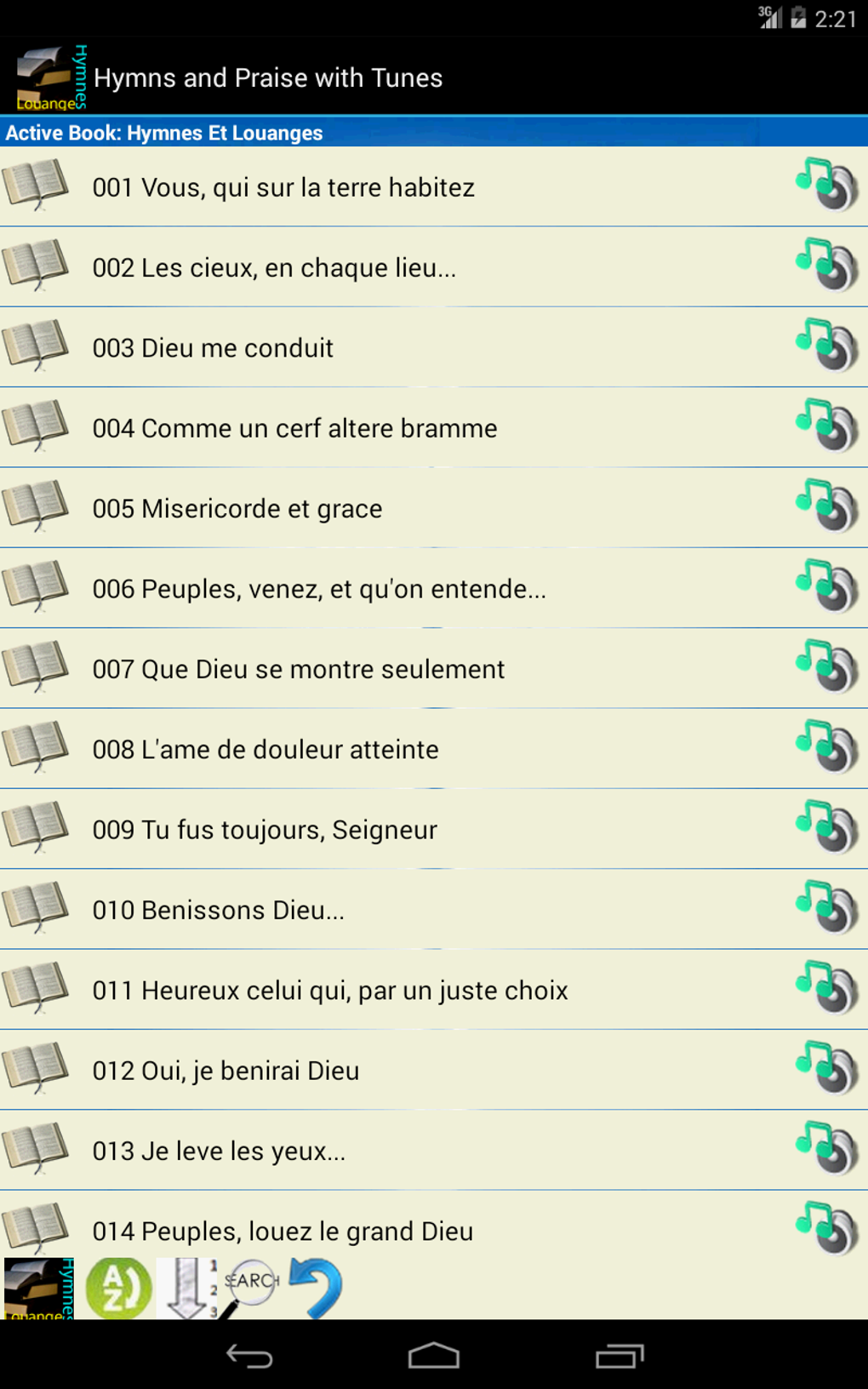This screenshot has height=1389, width=868.
Task: Sort hymns by number with the 1-2-3 arrow
Action: [189, 1288]
